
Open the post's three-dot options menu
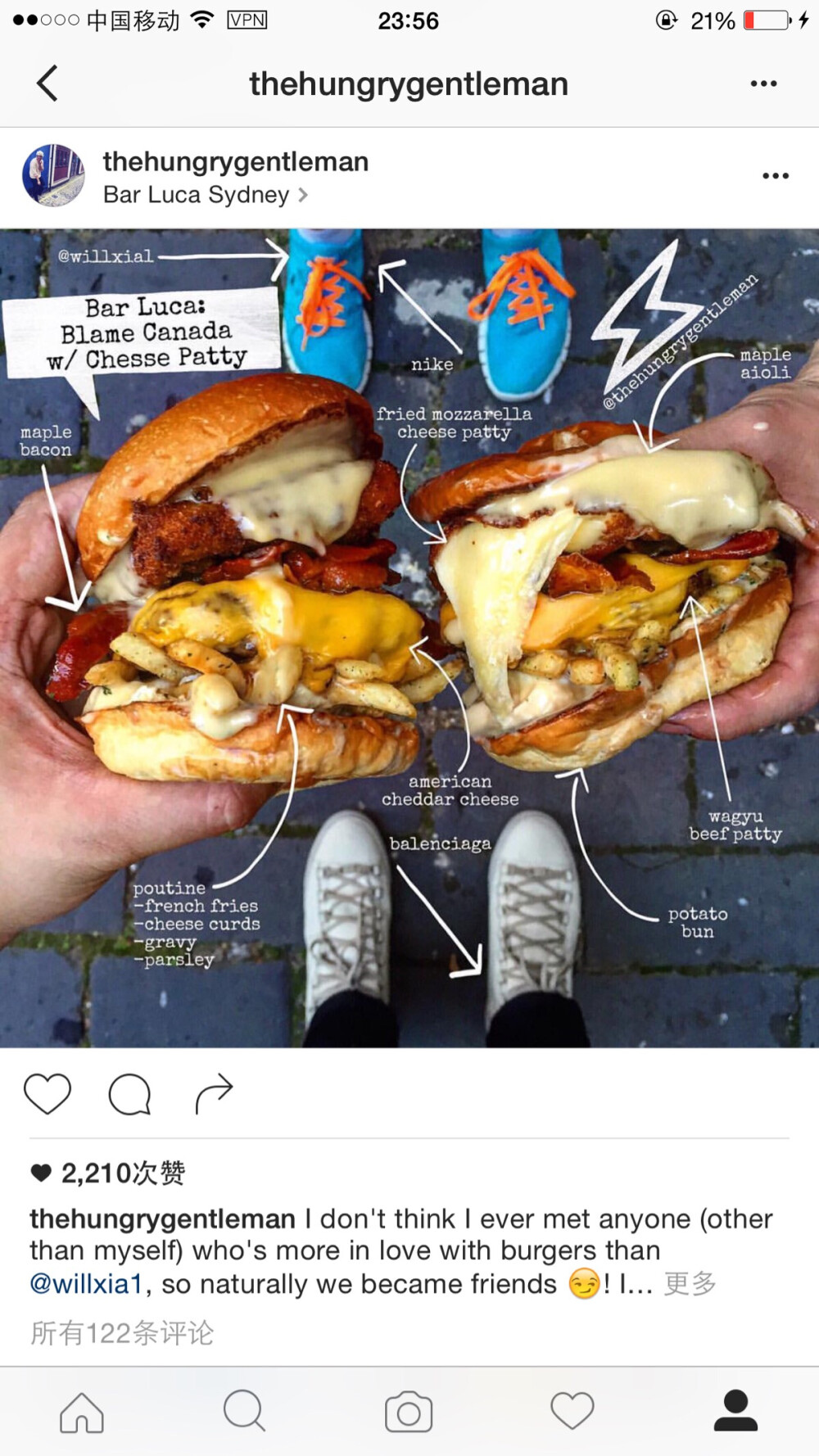(775, 175)
